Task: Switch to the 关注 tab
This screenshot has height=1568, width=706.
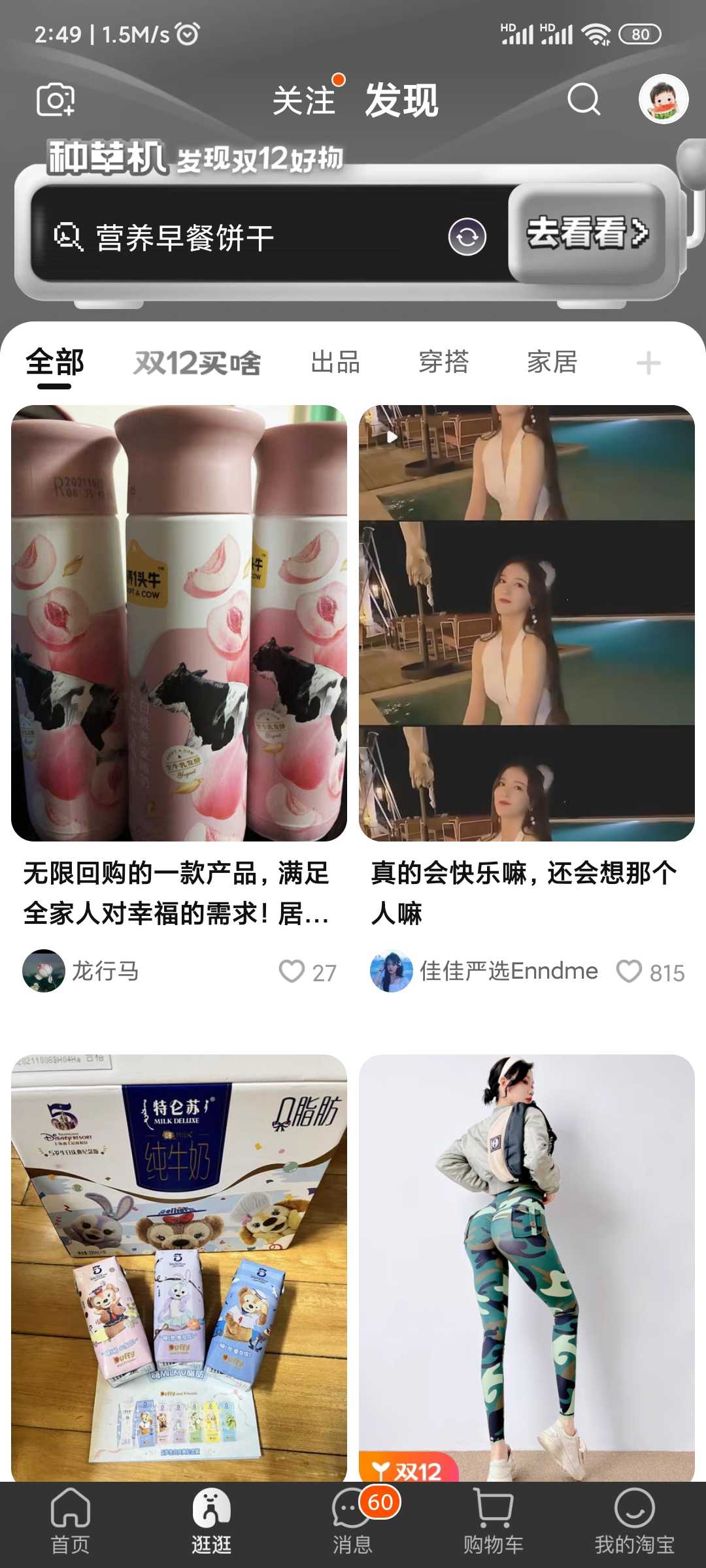Action: (x=304, y=101)
